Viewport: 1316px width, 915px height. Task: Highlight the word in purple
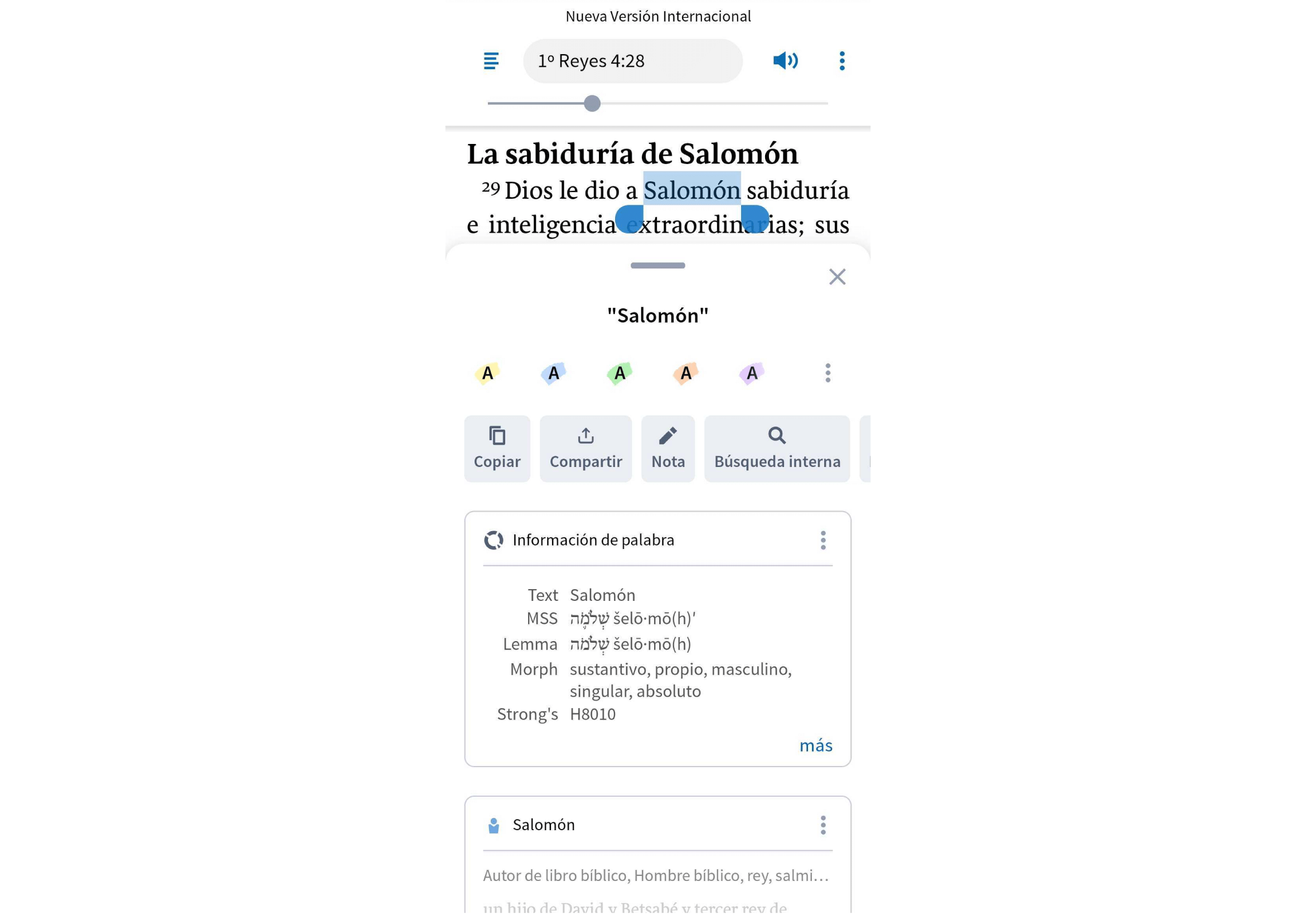point(752,373)
